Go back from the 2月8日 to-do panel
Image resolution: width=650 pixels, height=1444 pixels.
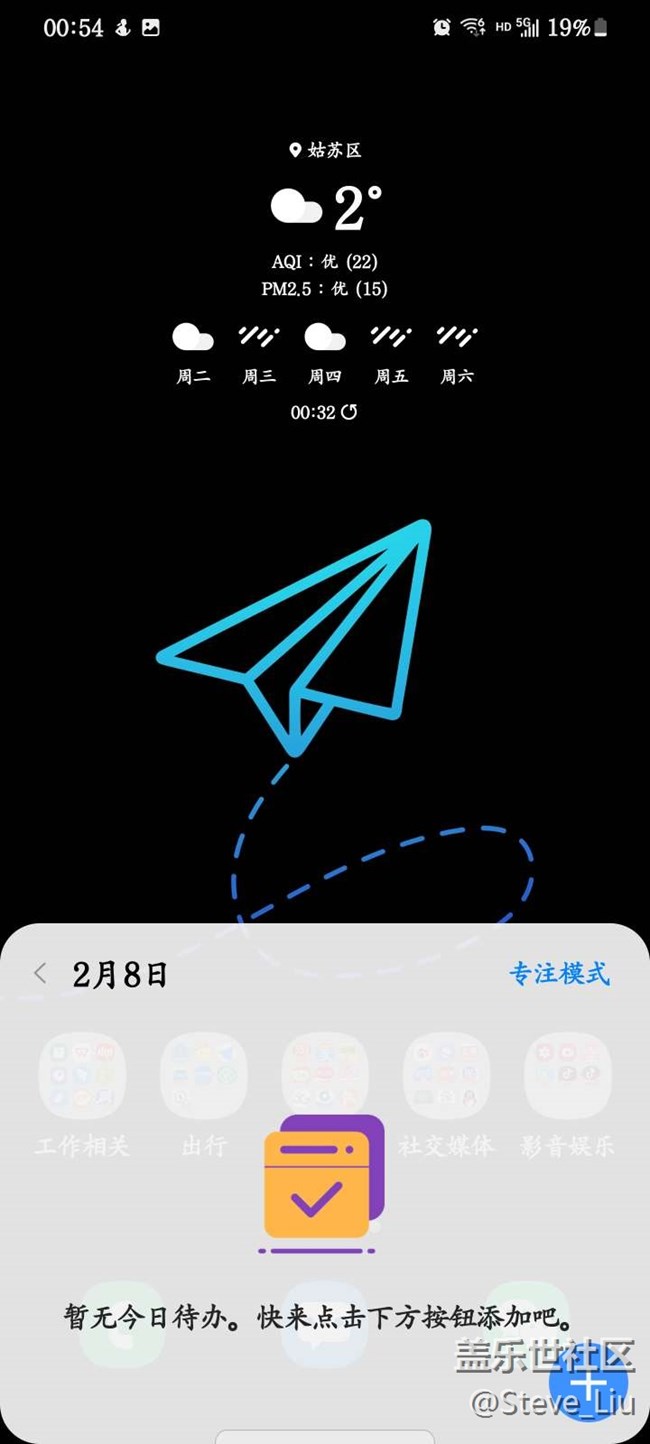tap(40, 973)
